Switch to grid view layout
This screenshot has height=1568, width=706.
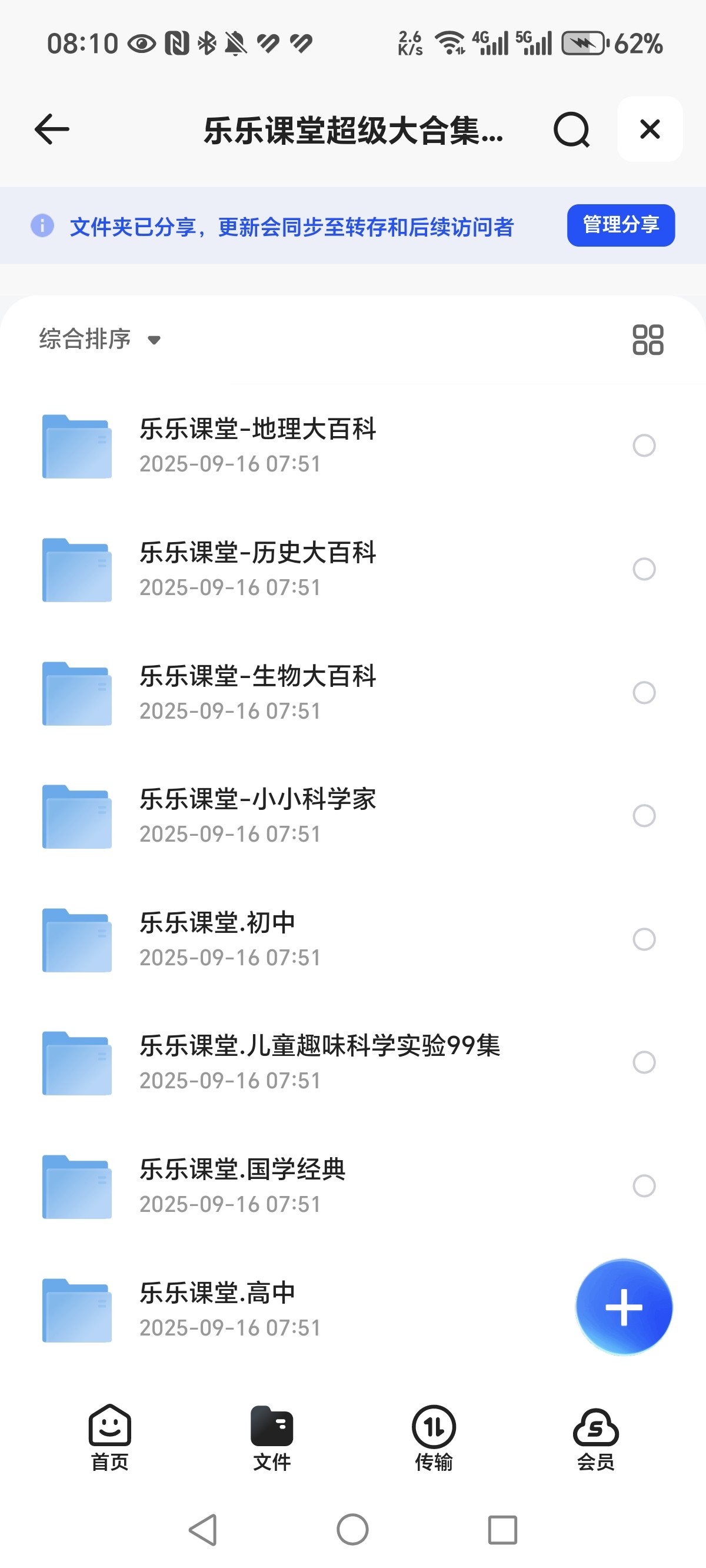(x=648, y=339)
